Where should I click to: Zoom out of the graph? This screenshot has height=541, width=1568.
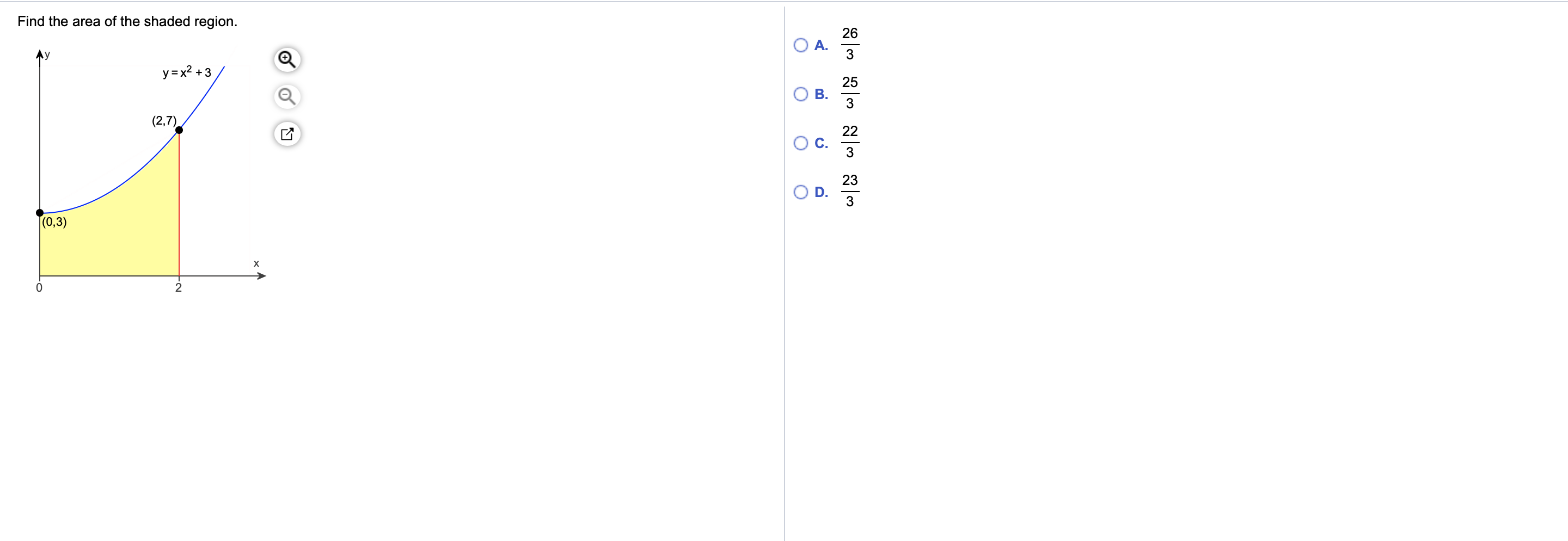[287, 96]
